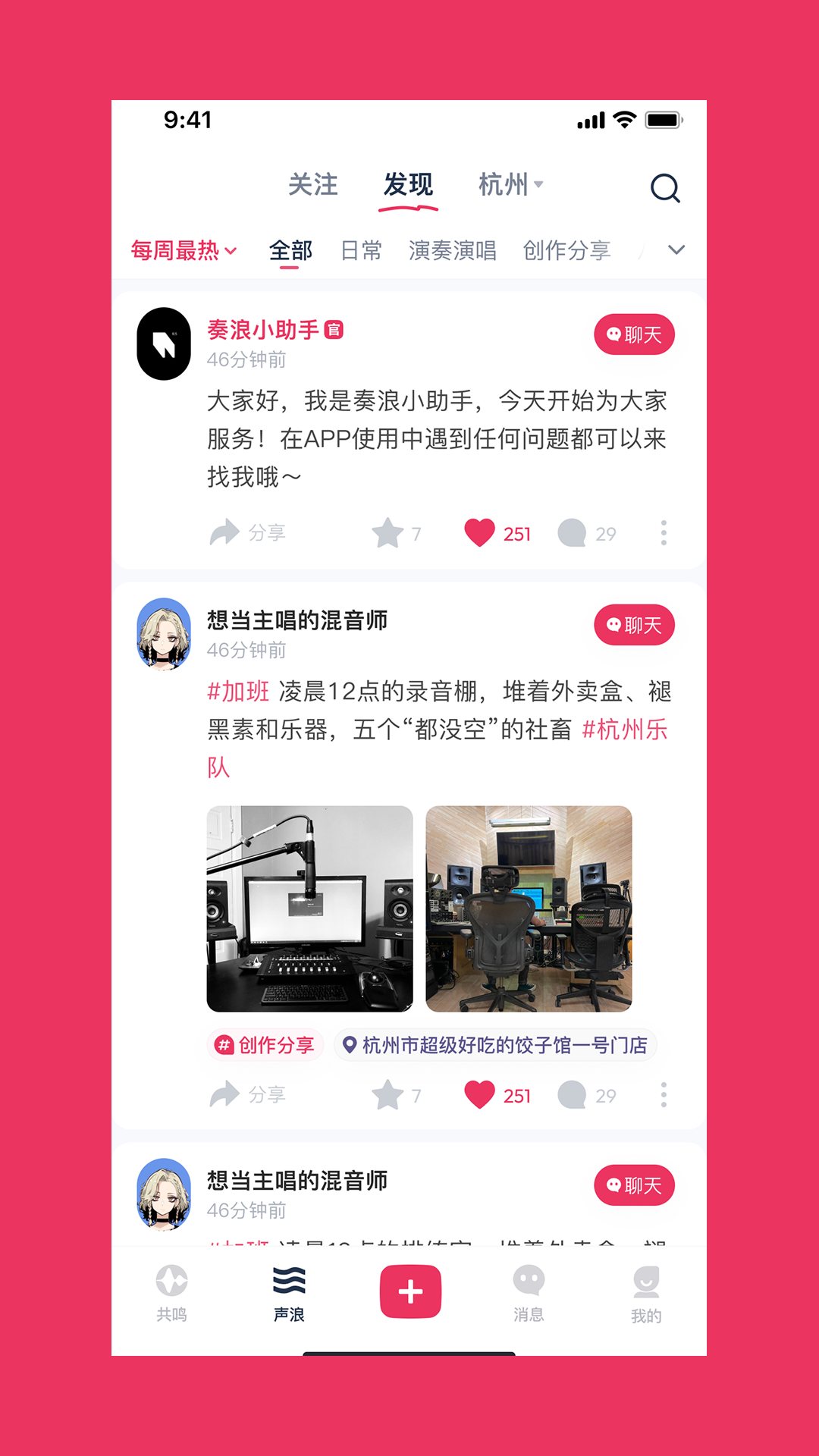The width and height of the screenshot is (819, 1456).
Task: Open the 每周最热 sorting dropdown
Action: [x=182, y=249]
